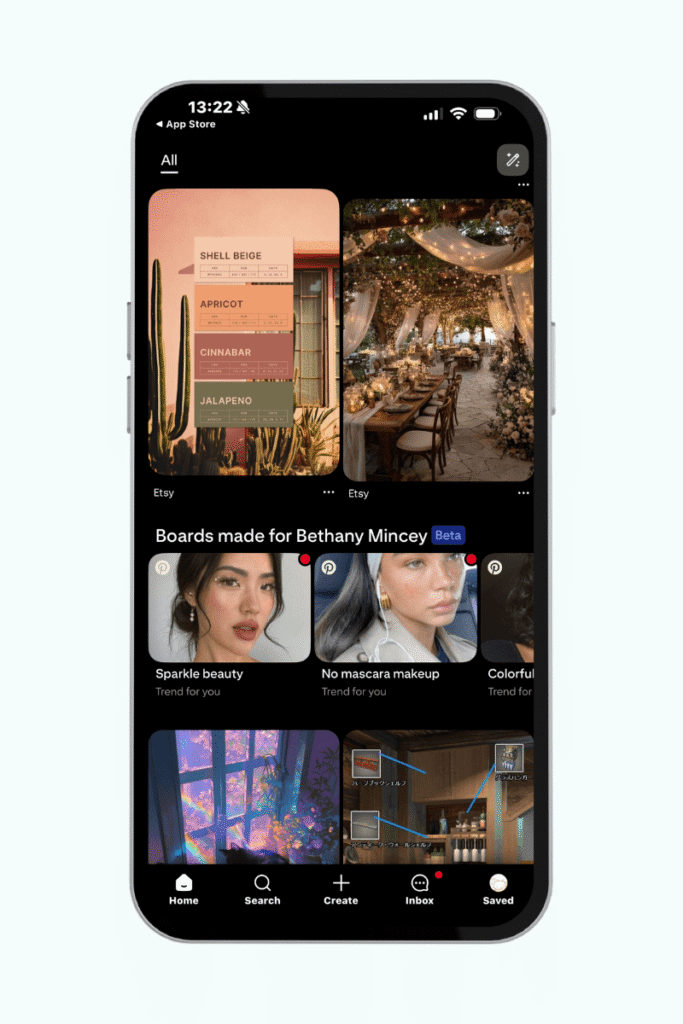Viewport: 683px width, 1024px height.
Task: Open options for the cactus palette Etsy pin
Action: [329, 493]
